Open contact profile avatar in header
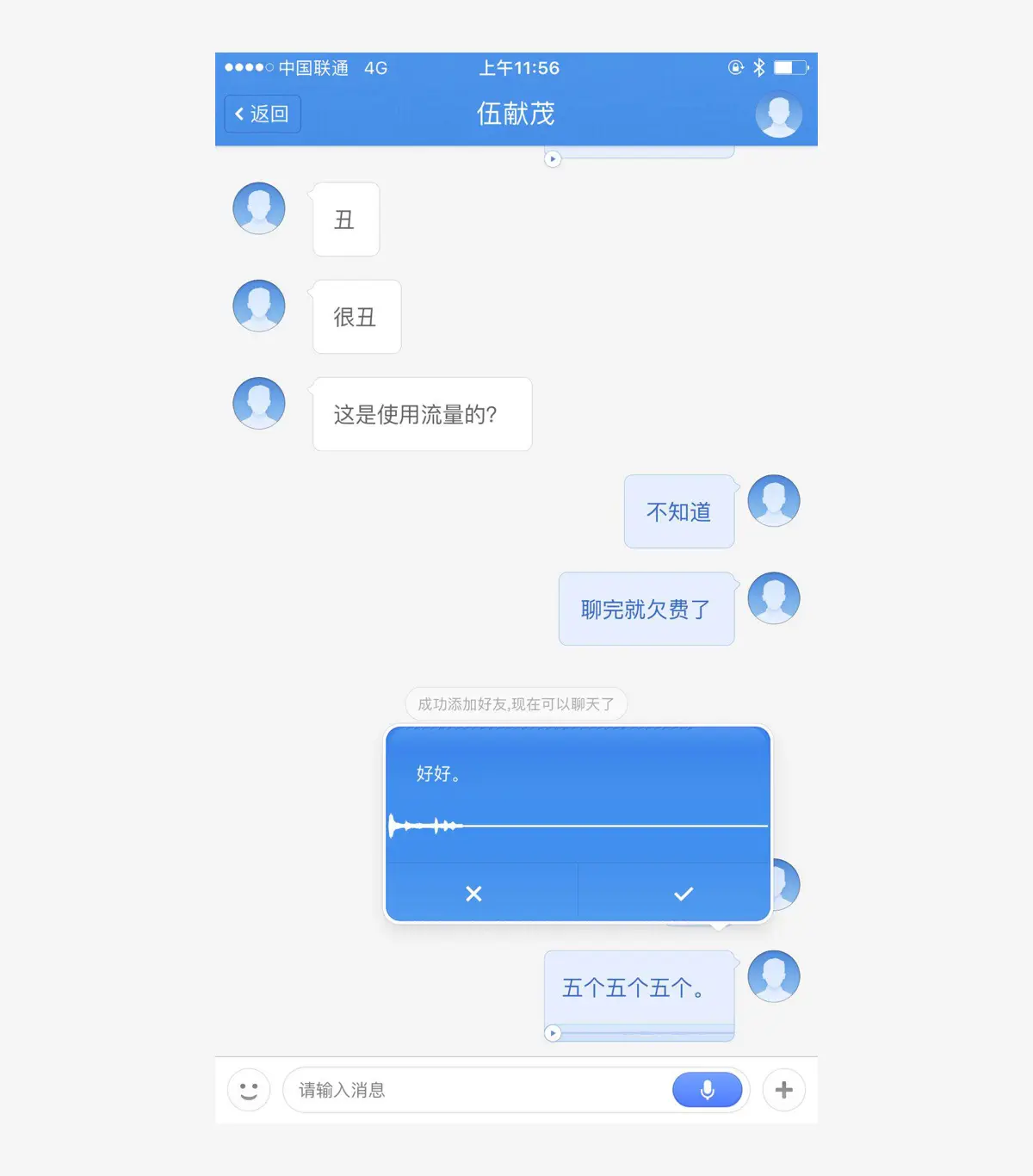This screenshot has width=1033, height=1176. [778, 114]
